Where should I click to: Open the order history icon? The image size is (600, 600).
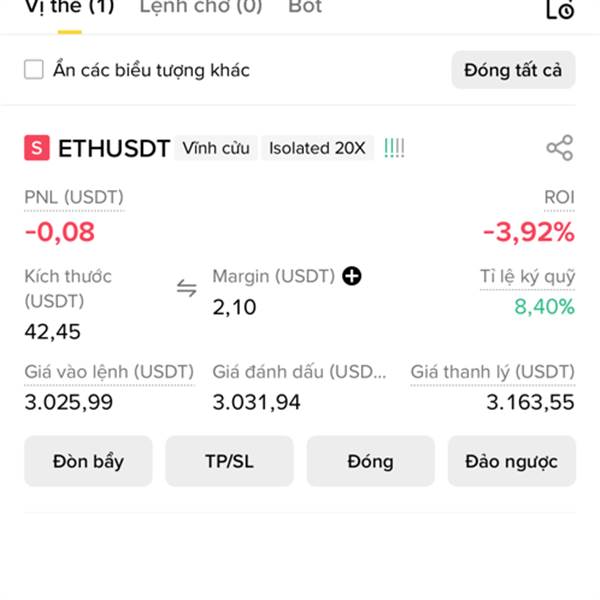point(560,9)
